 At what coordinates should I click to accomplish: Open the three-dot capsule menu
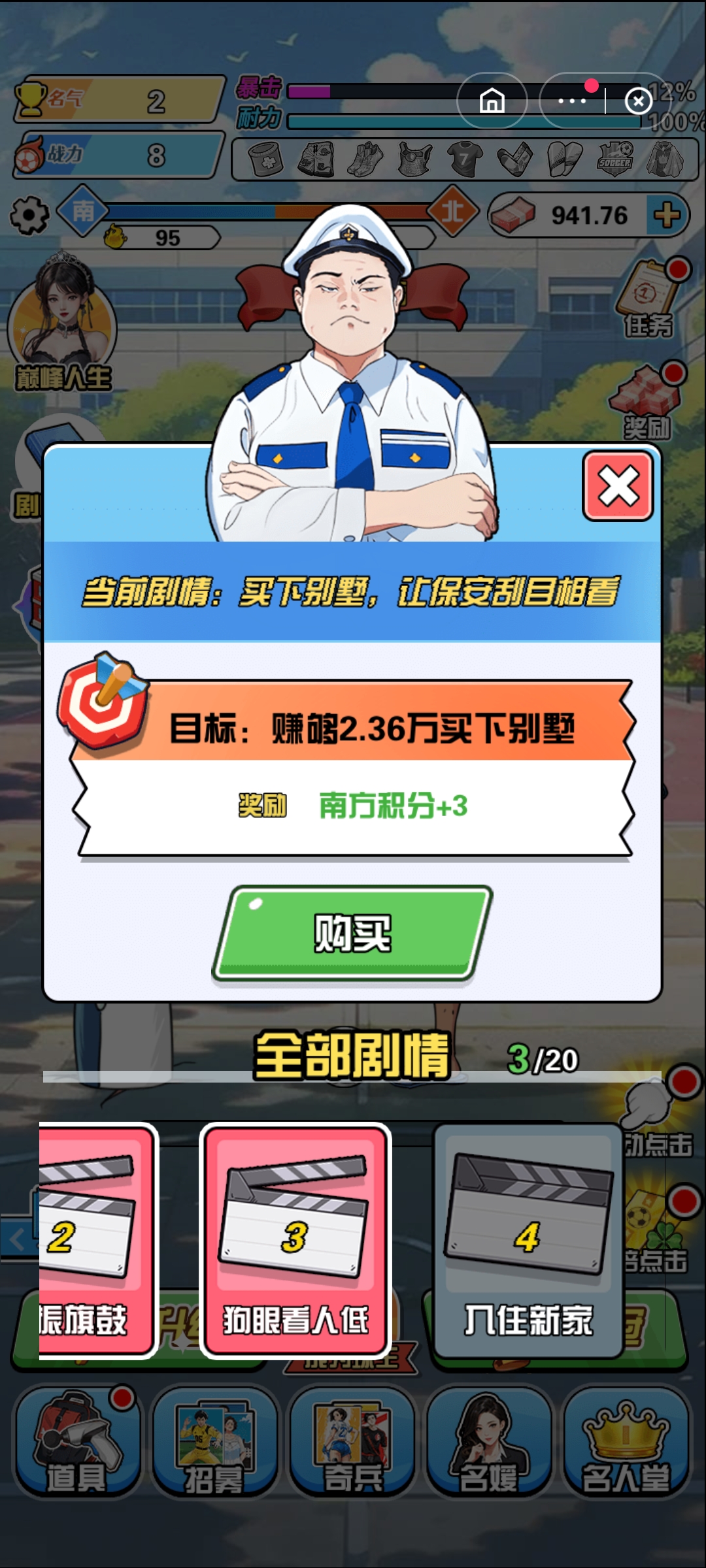click(572, 101)
